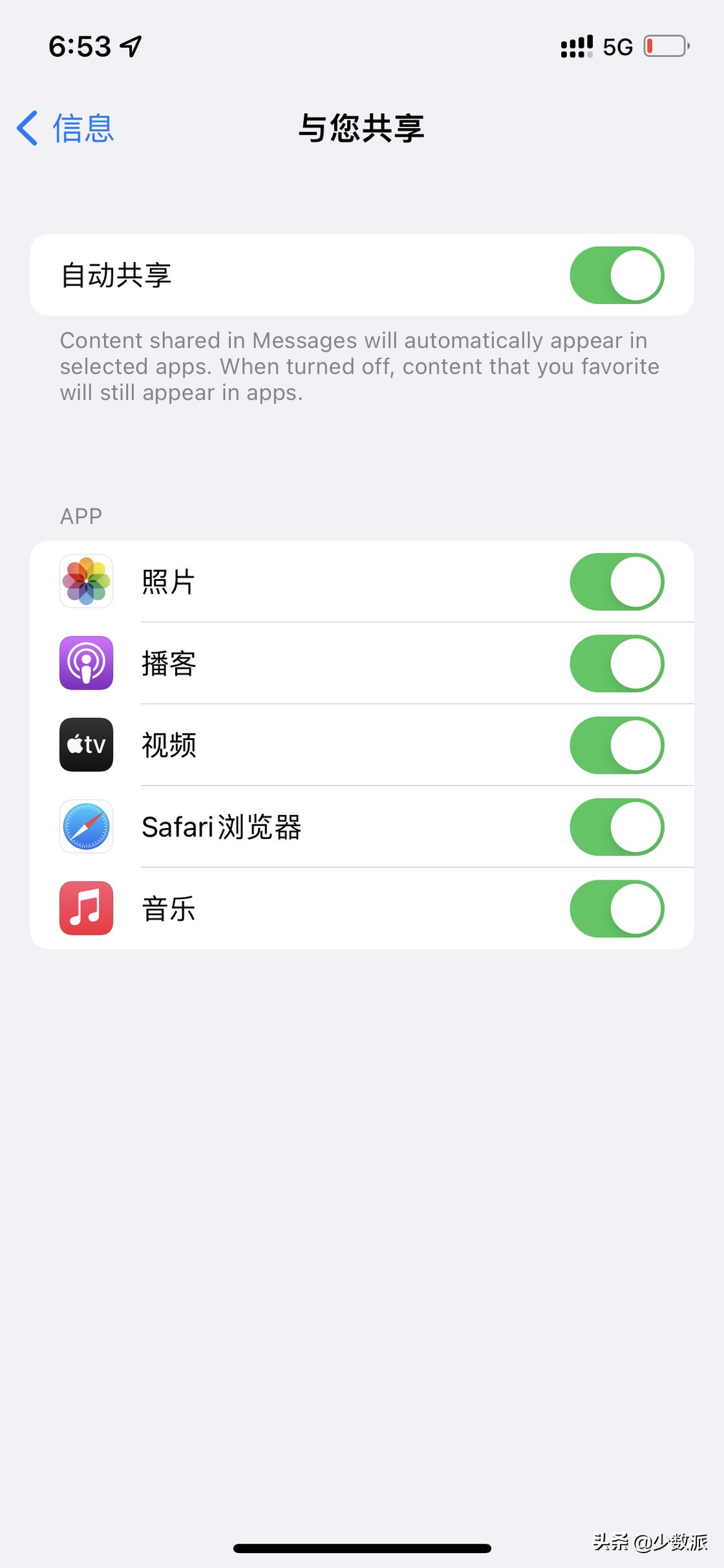724x1568 pixels.
Task: Open the 与您共享 title area
Action: (x=362, y=128)
